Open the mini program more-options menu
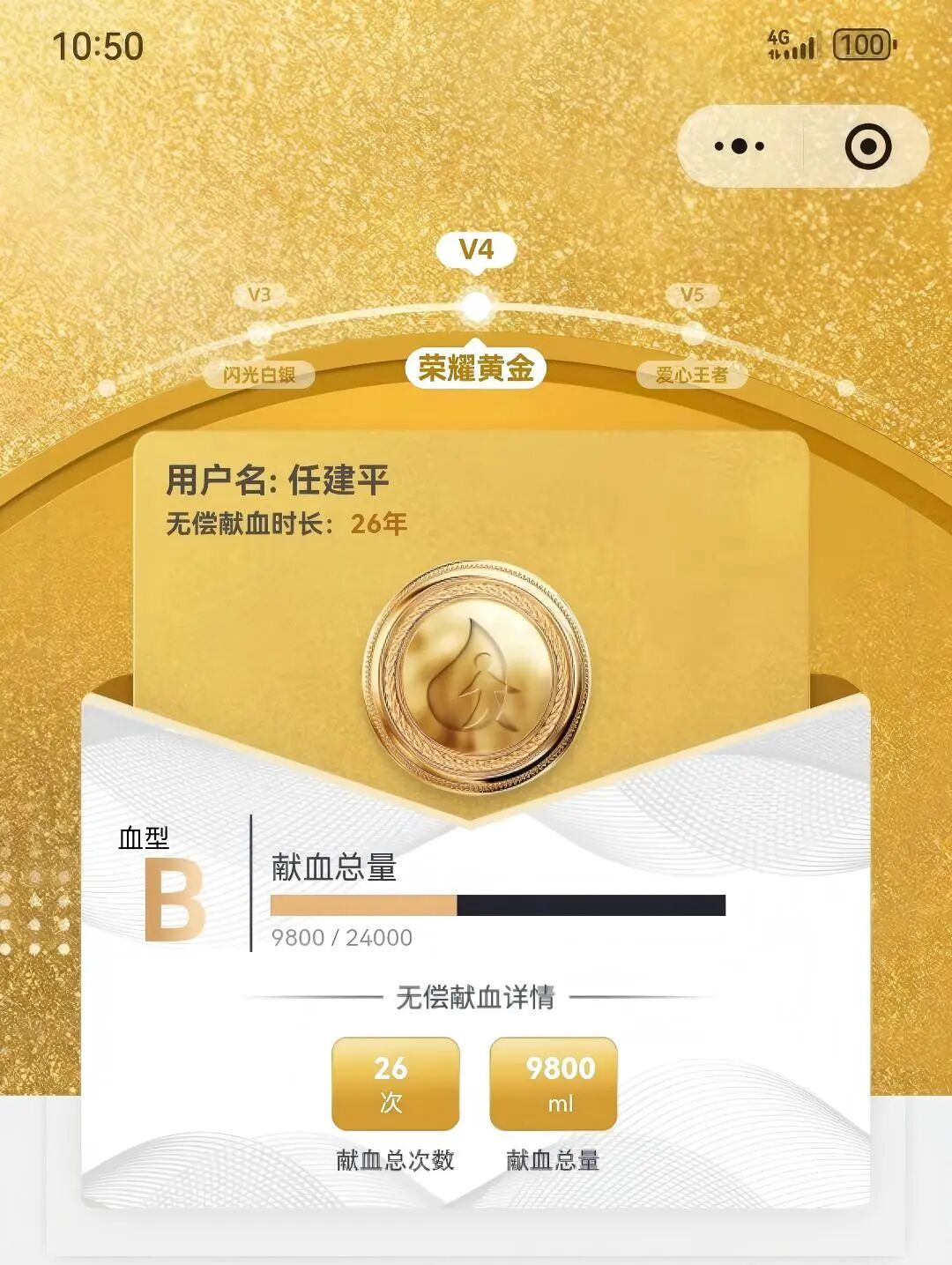 point(739,146)
